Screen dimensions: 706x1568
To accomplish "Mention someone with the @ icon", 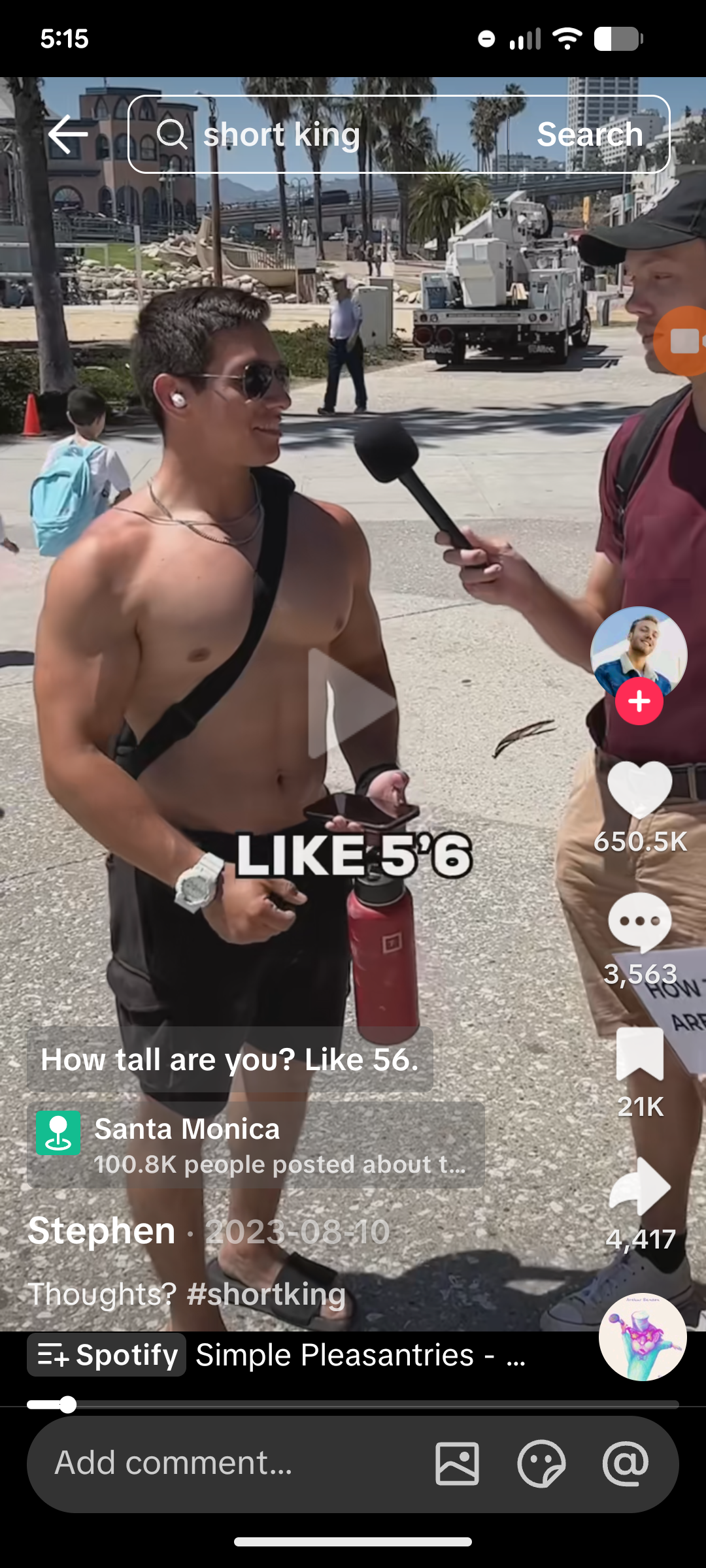I will [625, 1463].
